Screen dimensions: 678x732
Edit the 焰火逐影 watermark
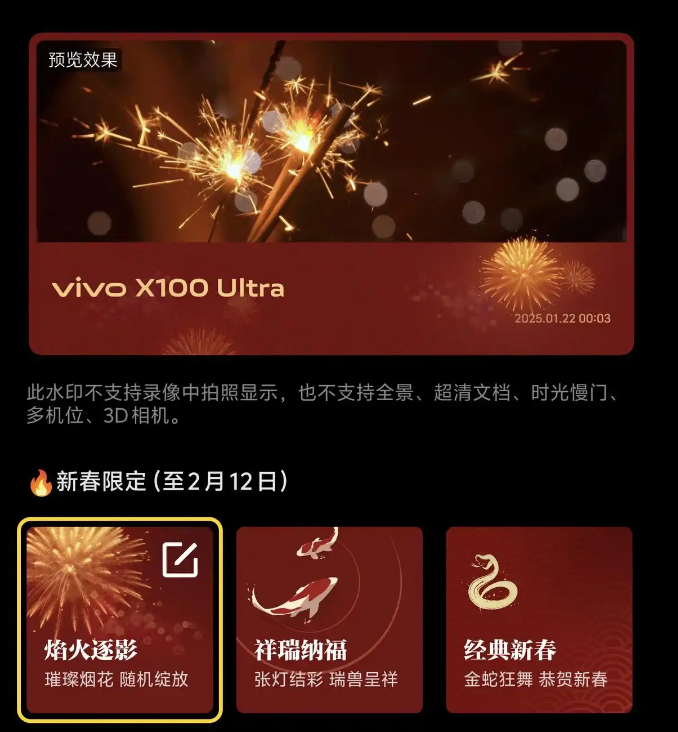tap(180, 560)
